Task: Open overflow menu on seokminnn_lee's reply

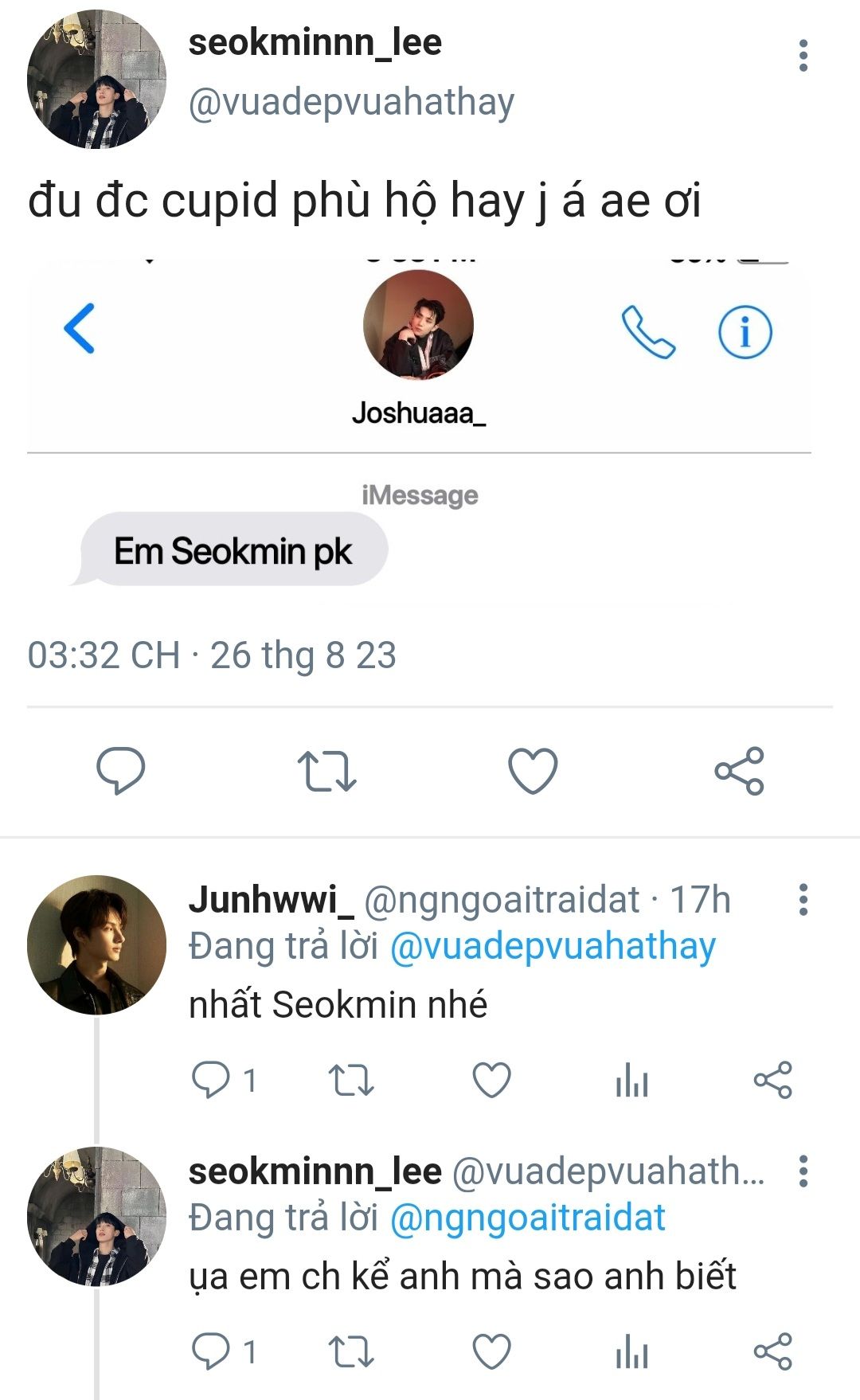Action: tap(803, 1171)
